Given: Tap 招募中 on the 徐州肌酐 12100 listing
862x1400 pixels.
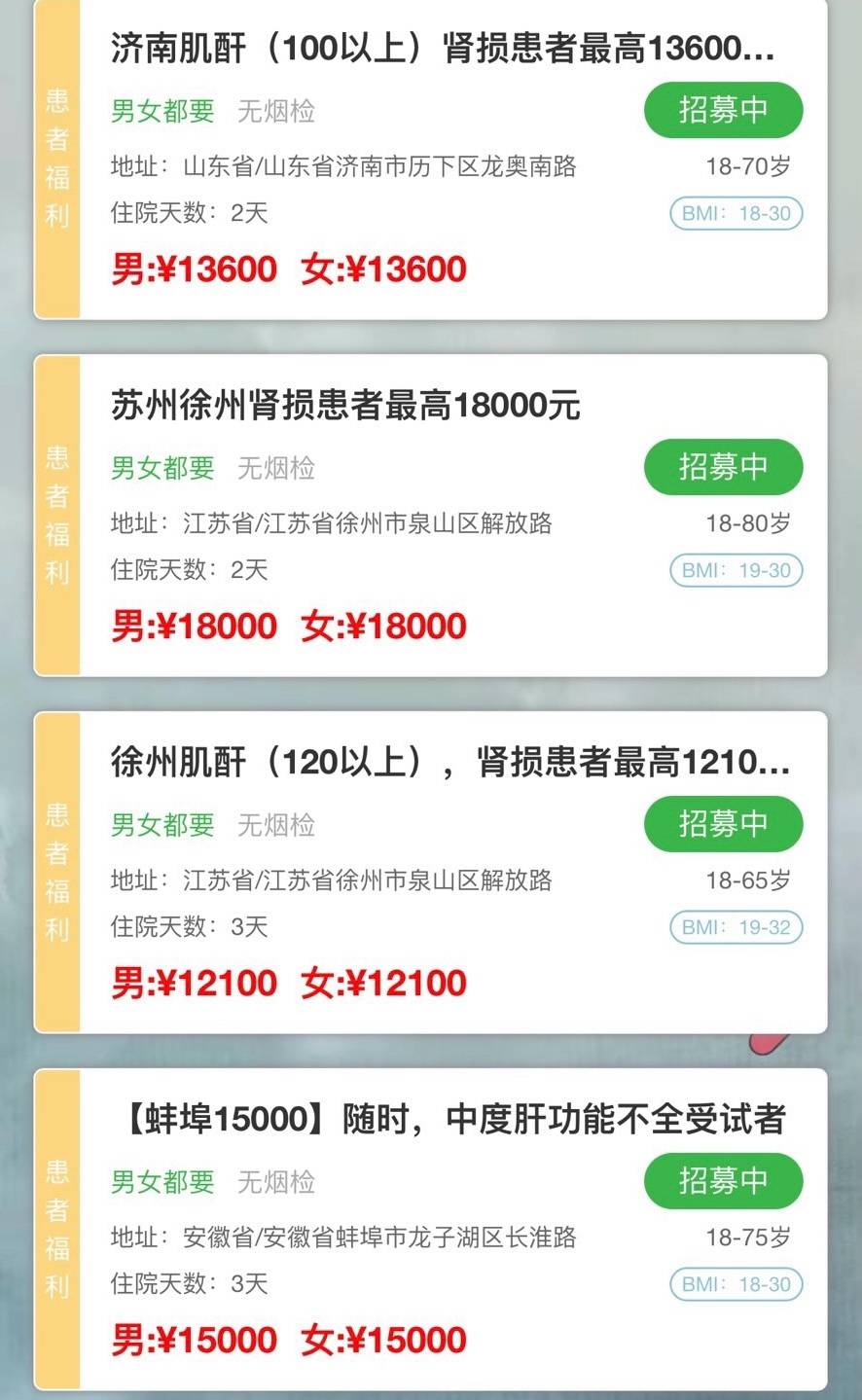Looking at the screenshot, I should 723,824.
